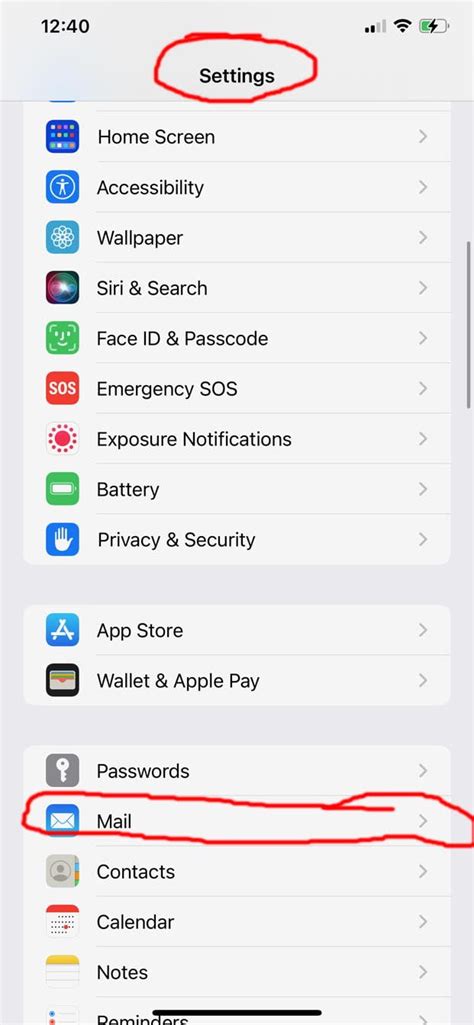This screenshot has width=474, height=1025.
Task: Open Mail settings
Action: [237, 821]
